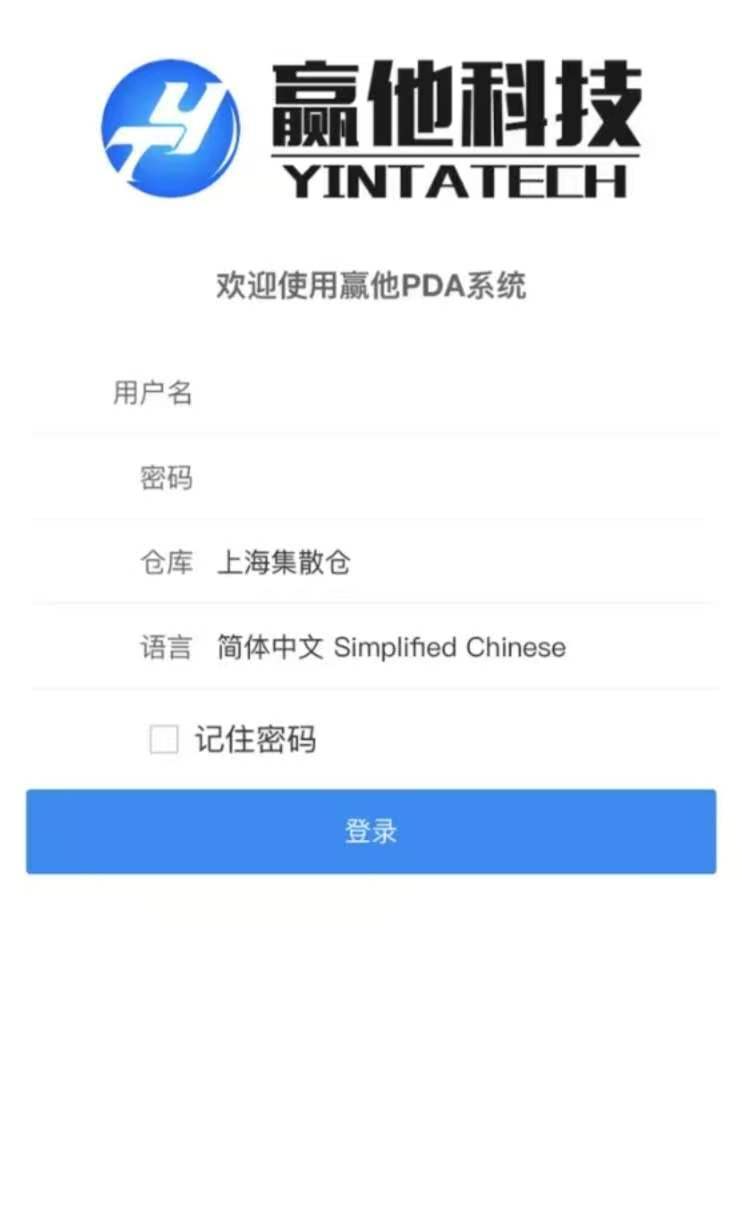Tap the 用户名 username field
This screenshot has width=742, height=1217.
click(450, 393)
